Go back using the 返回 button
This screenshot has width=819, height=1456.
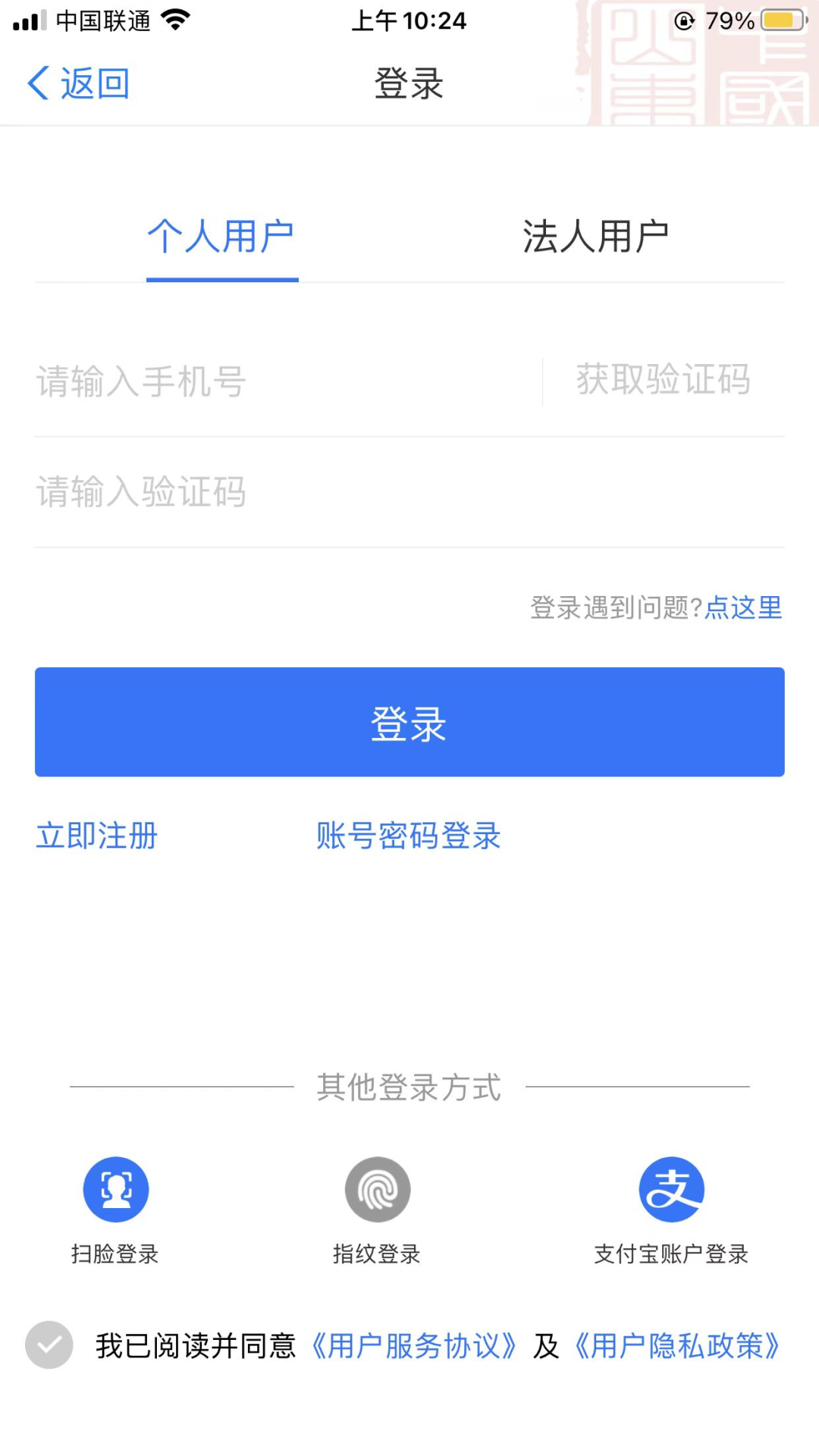(78, 83)
